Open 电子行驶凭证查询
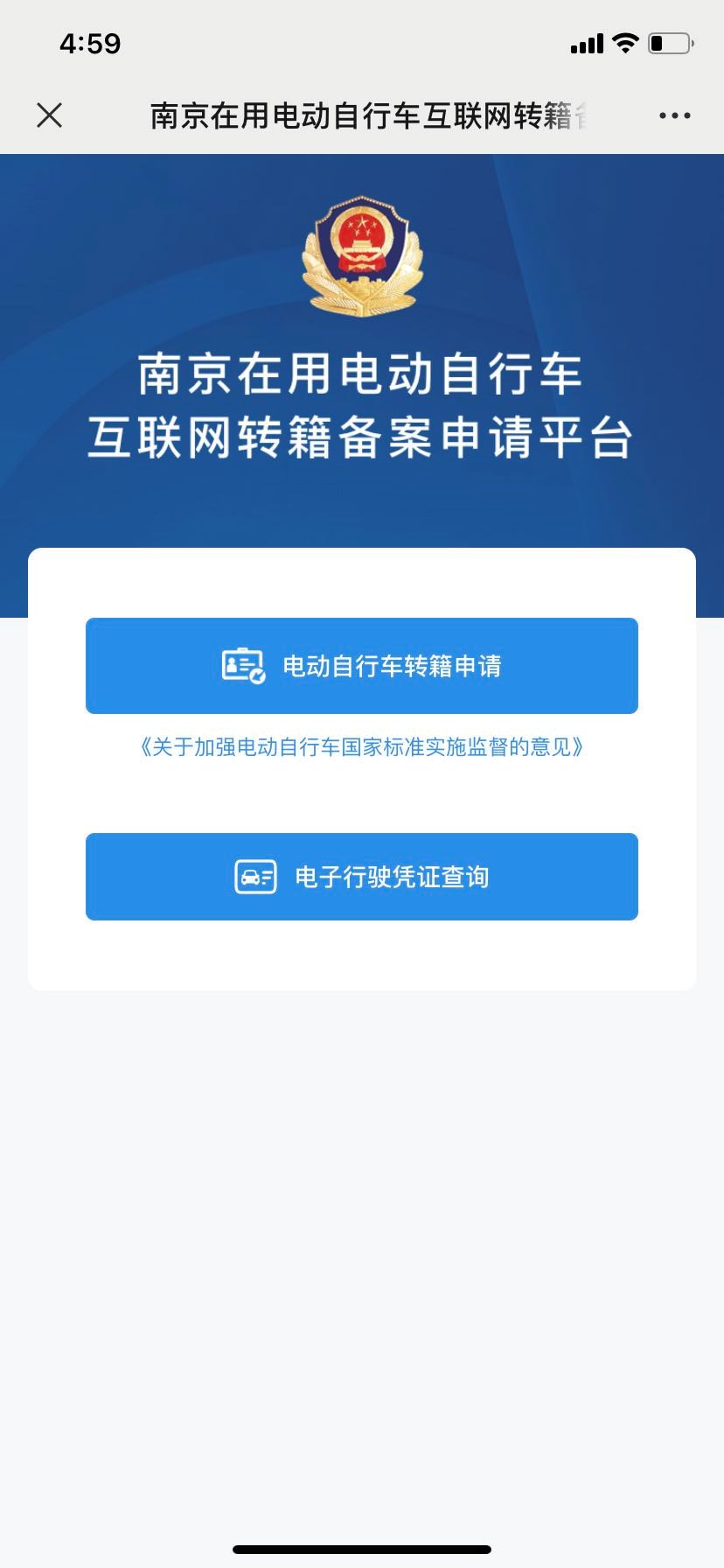This screenshot has height=1568, width=724. [362, 877]
